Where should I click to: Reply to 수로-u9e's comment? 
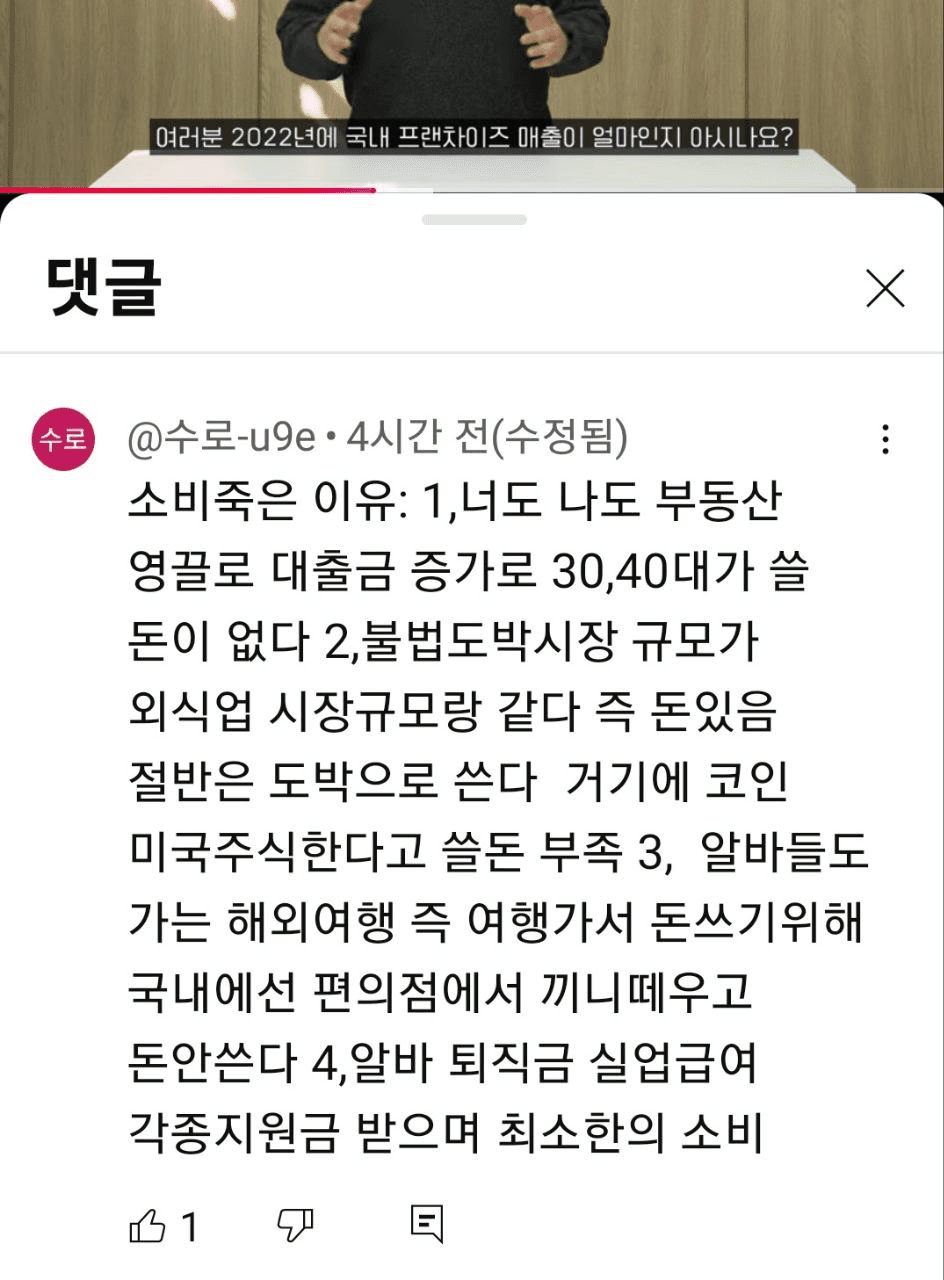[x=427, y=1224]
